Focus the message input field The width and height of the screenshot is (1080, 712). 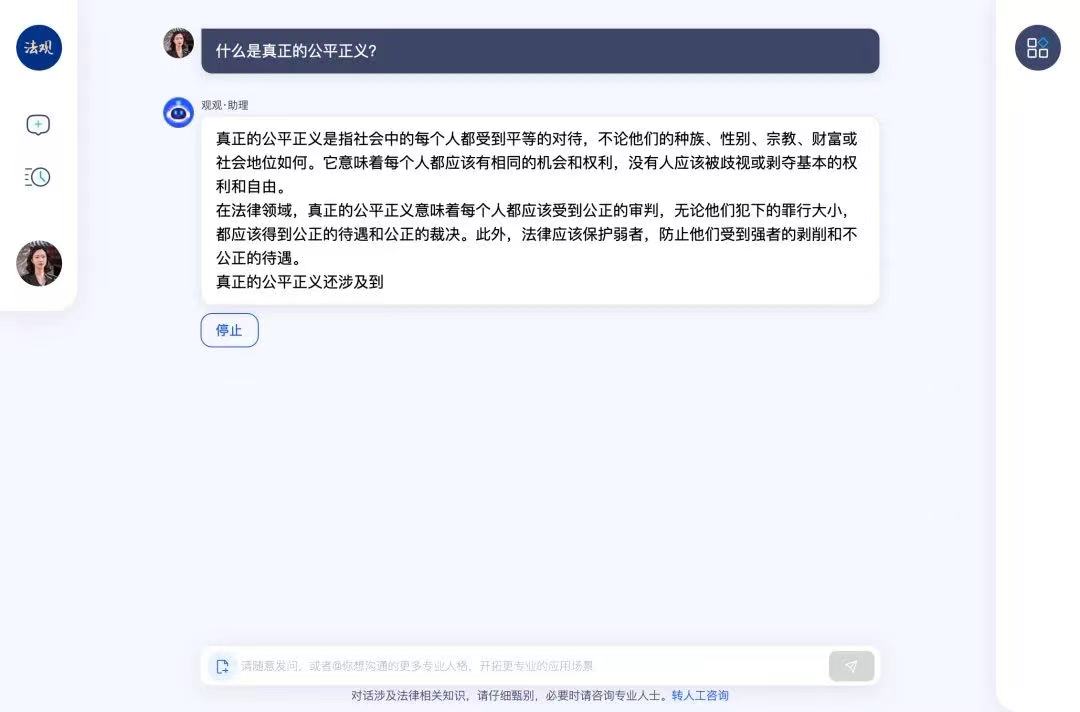pos(530,666)
